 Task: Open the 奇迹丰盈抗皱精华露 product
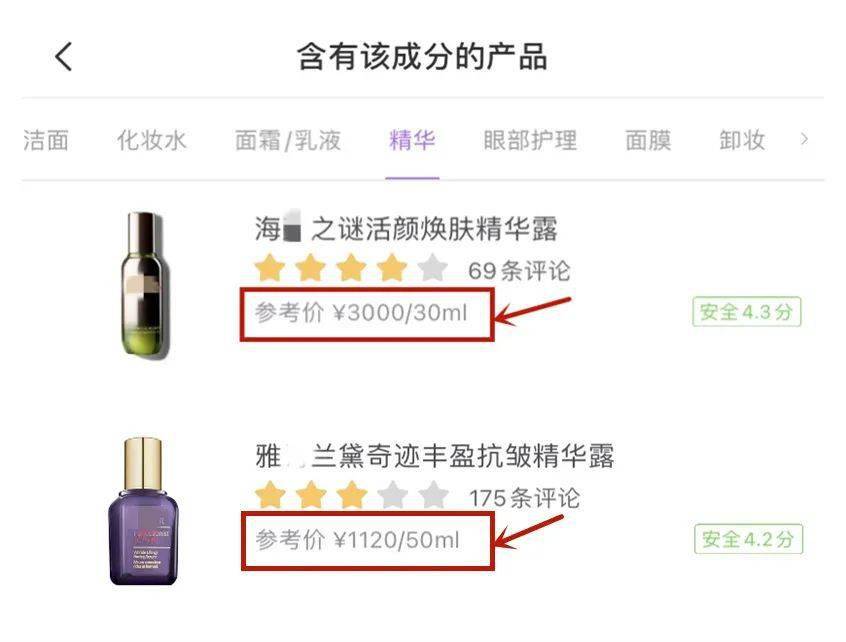tap(434, 457)
